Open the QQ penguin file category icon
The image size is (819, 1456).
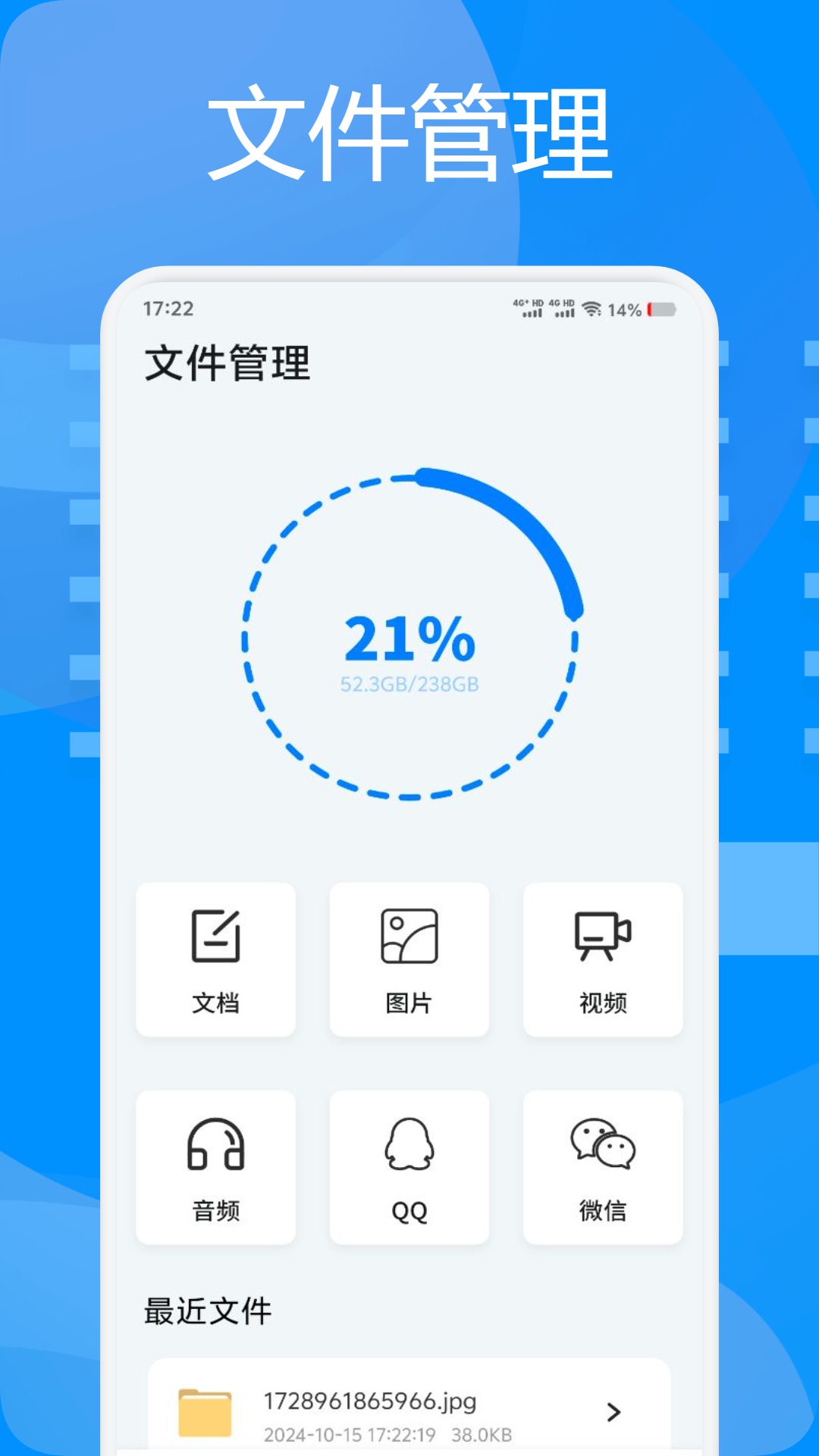tap(409, 1143)
